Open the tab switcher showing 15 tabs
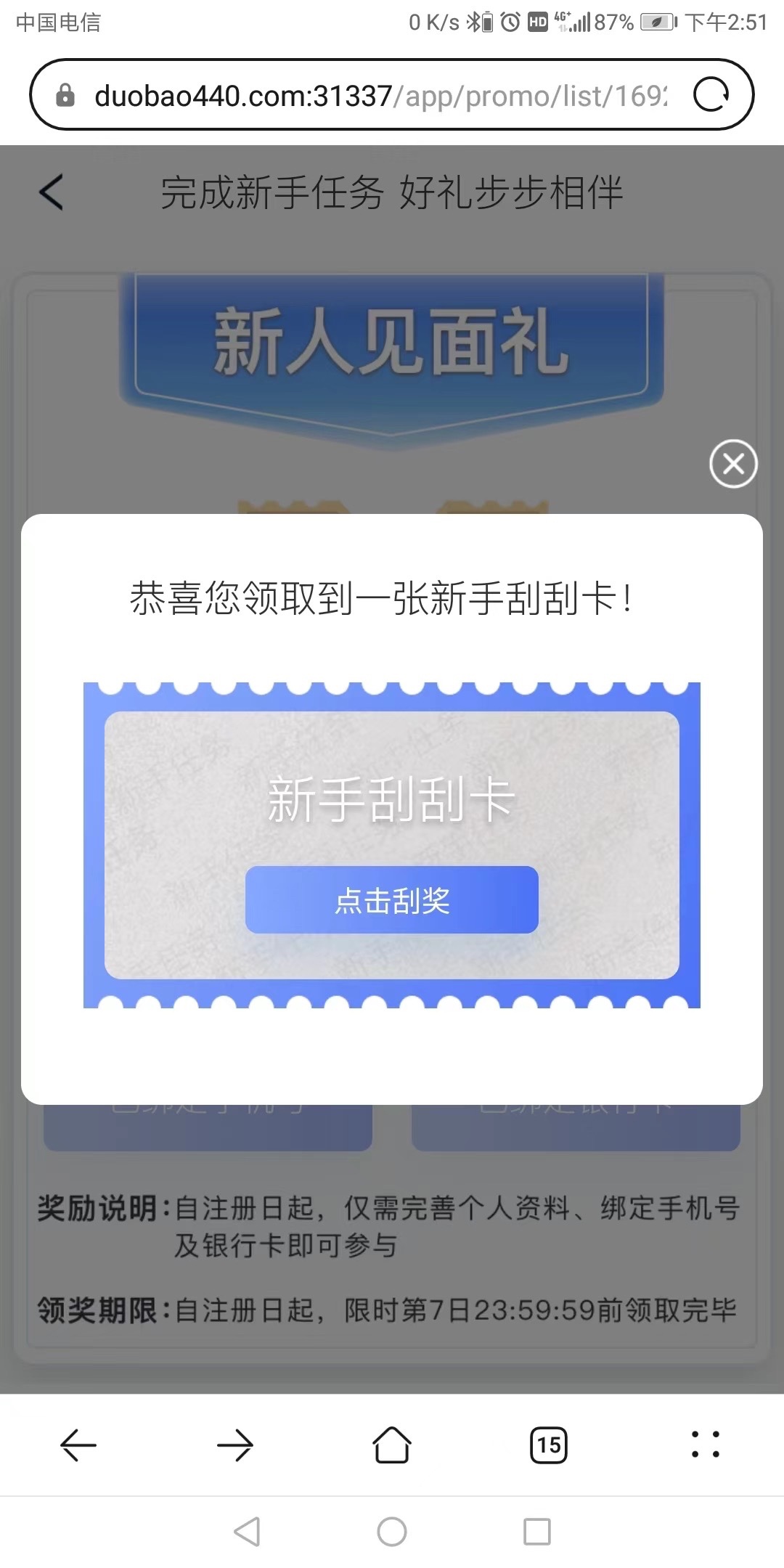The image size is (784, 1568). (x=549, y=1445)
